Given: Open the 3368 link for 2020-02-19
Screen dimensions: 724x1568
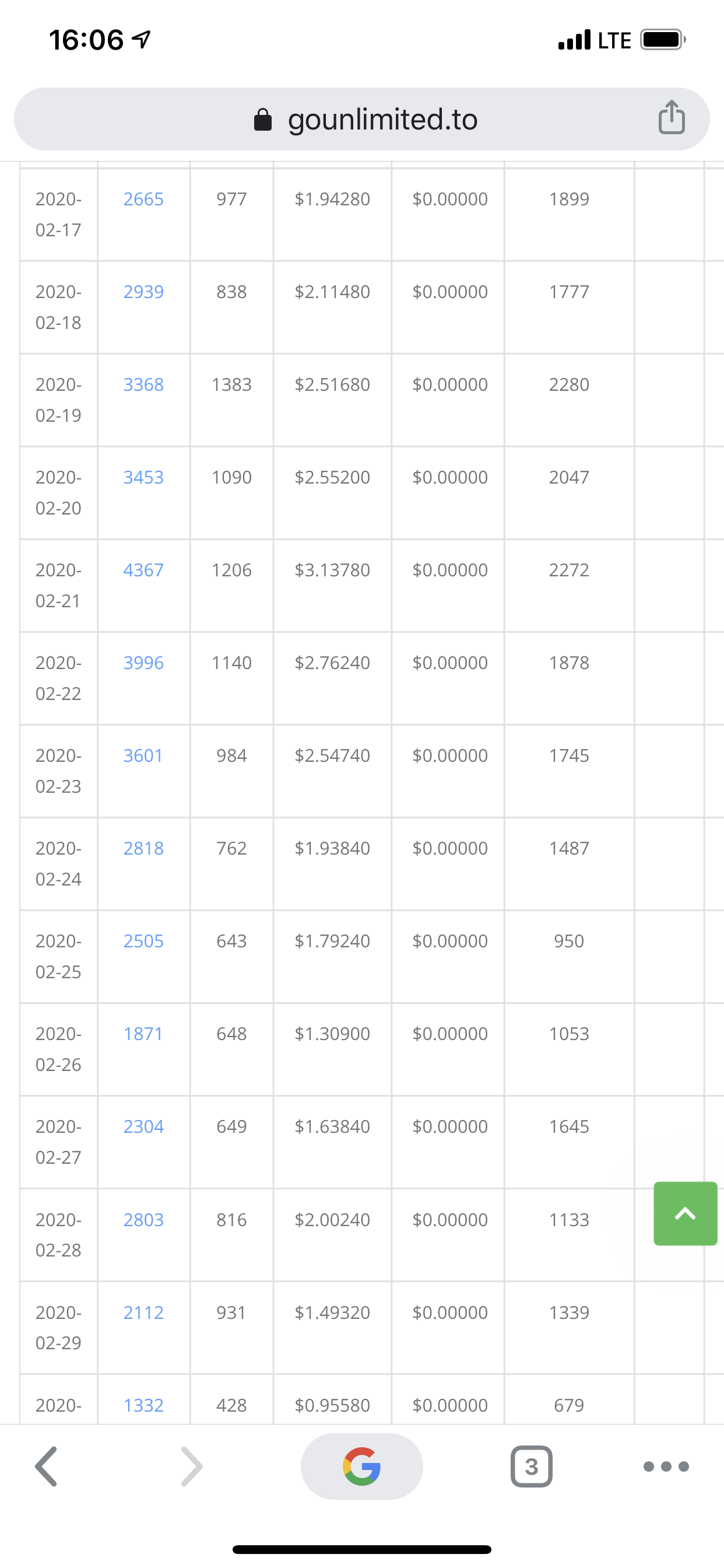Looking at the screenshot, I should click(x=143, y=384).
